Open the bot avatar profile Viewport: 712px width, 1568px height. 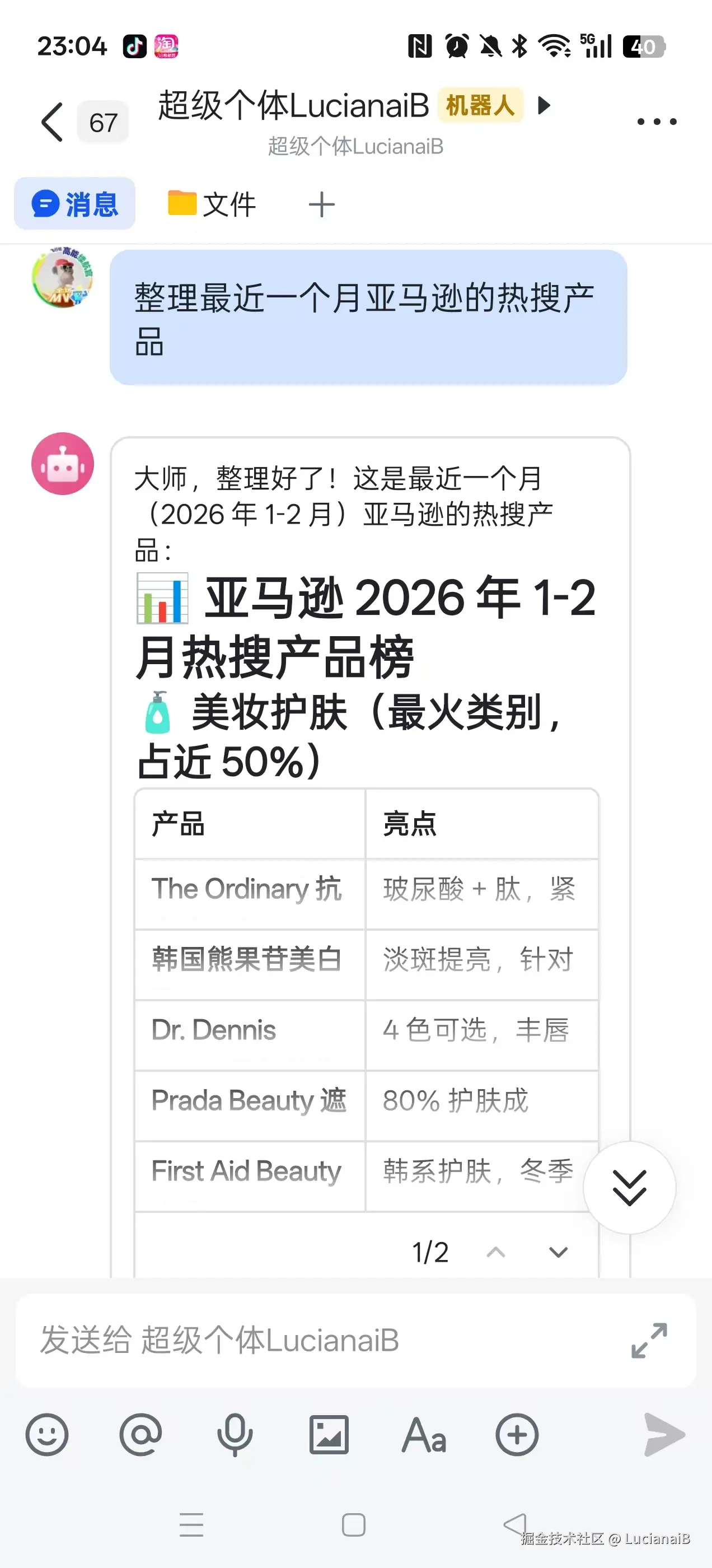click(x=63, y=464)
